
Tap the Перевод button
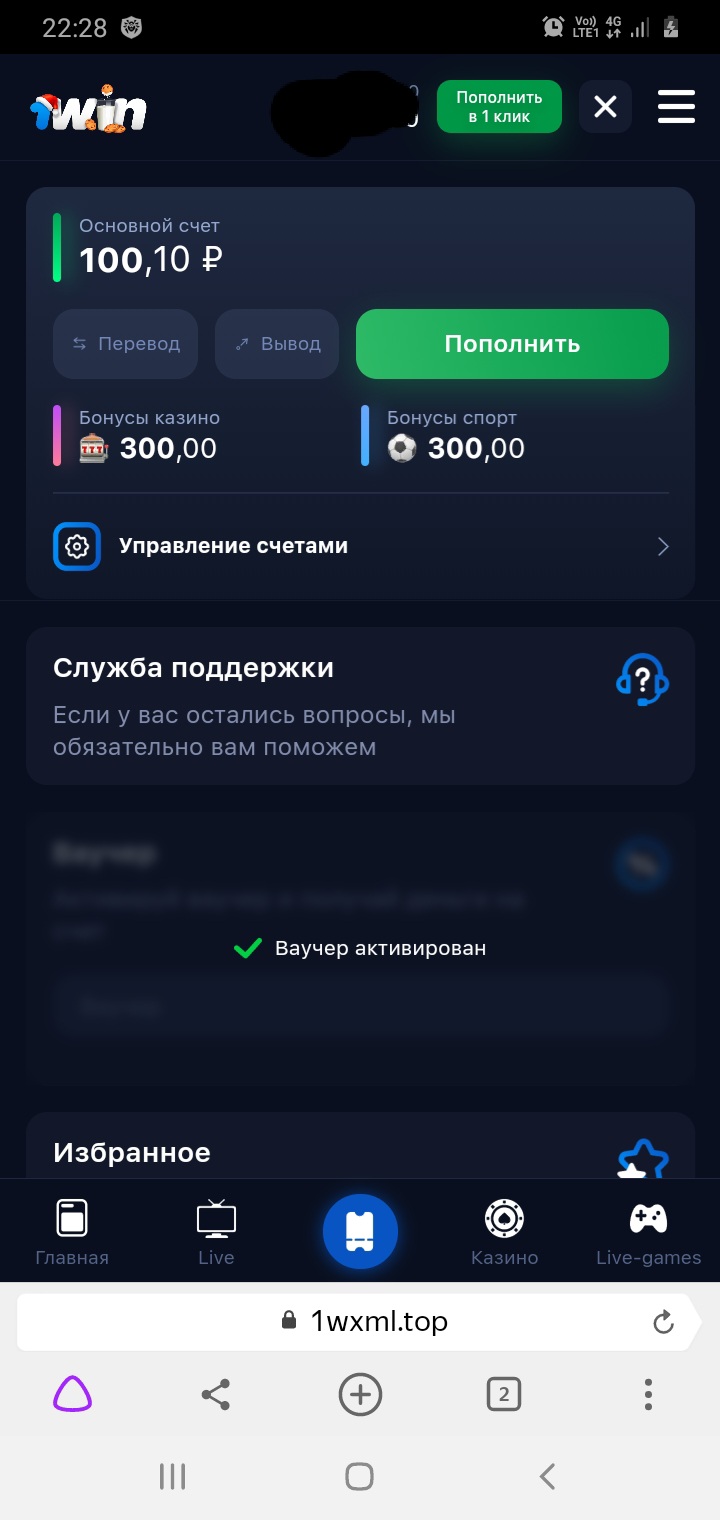click(x=125, y=344)
